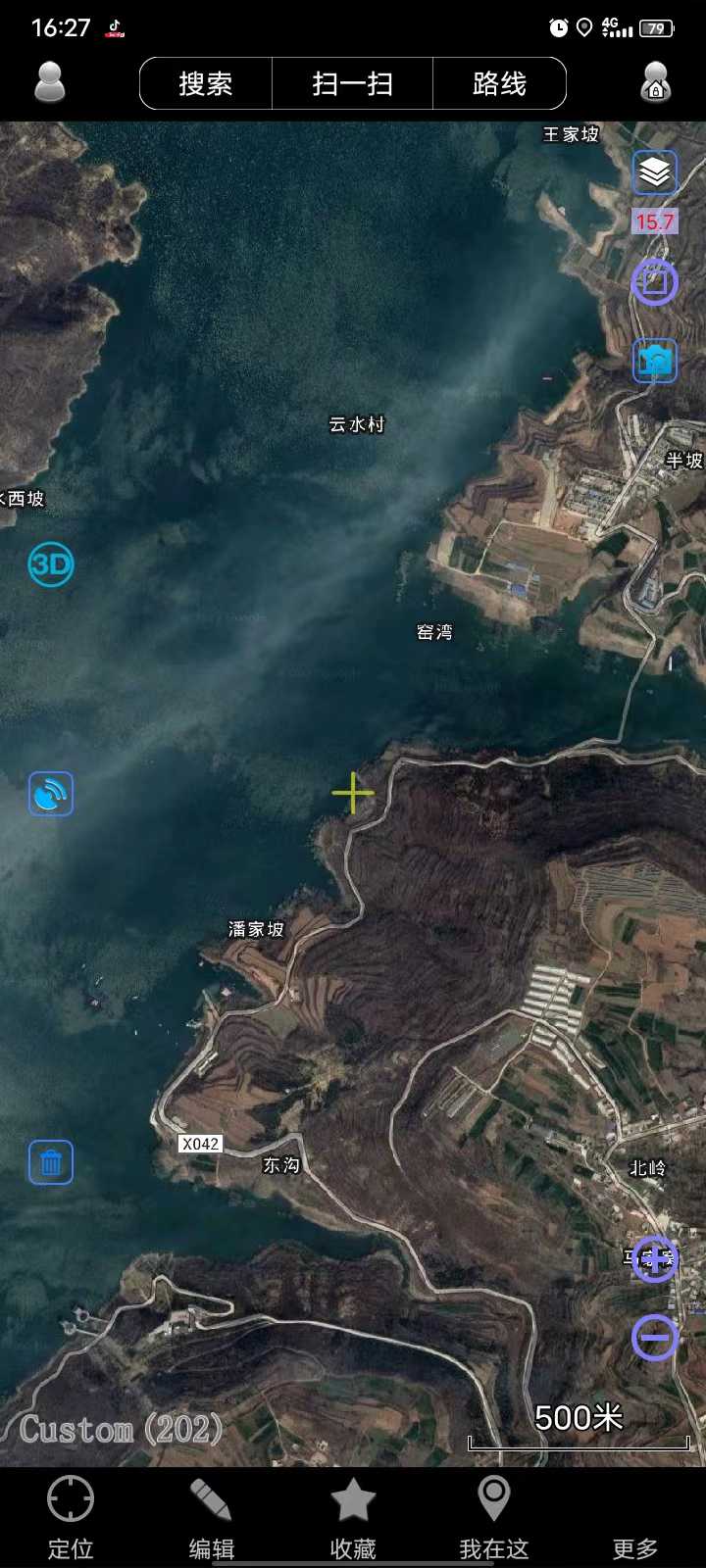Open the home person icon at top right
The width and height of the screenshot is (706, 1568).
tap(656, 82)
